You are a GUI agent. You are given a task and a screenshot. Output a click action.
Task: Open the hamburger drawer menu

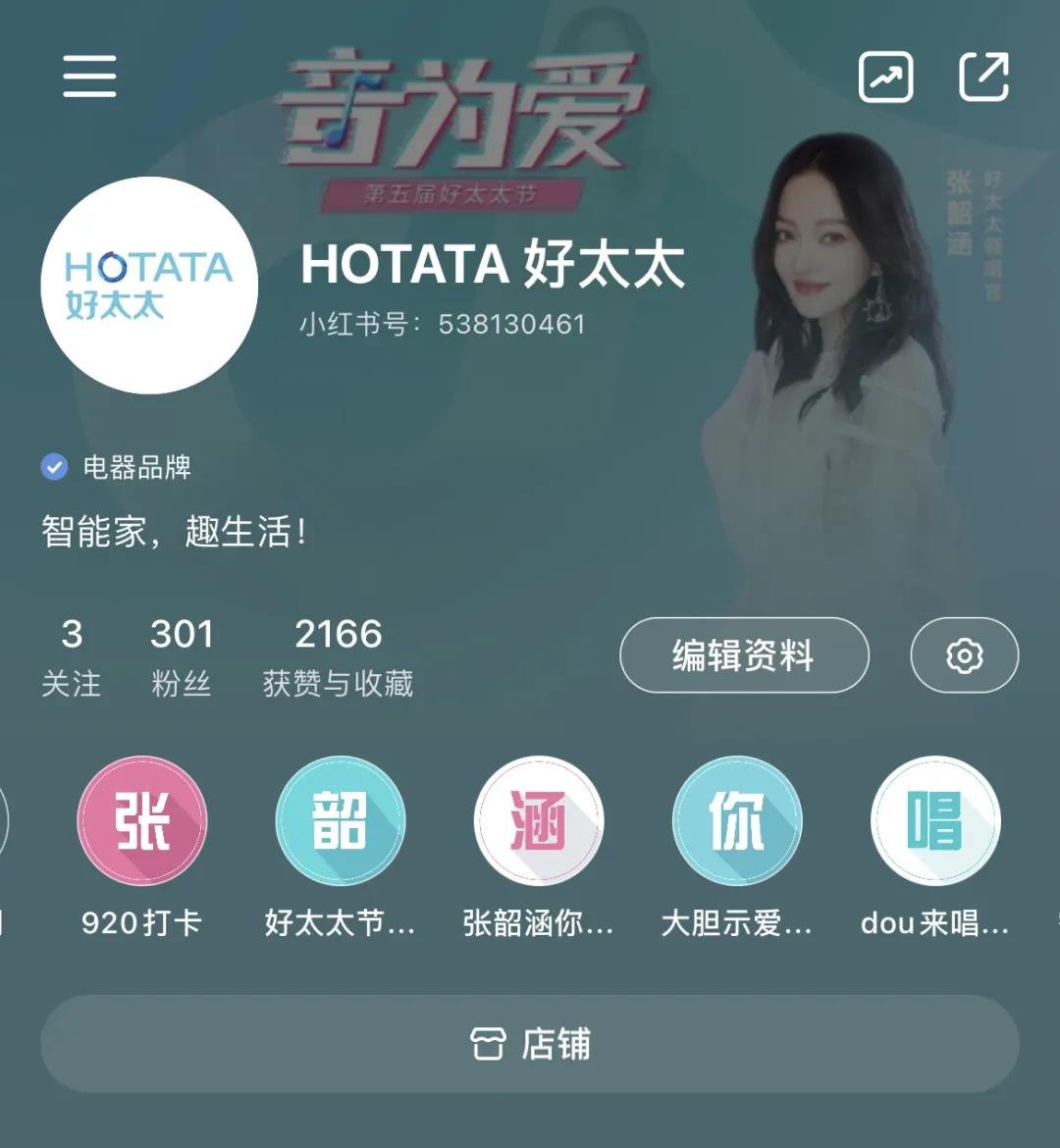89,77
